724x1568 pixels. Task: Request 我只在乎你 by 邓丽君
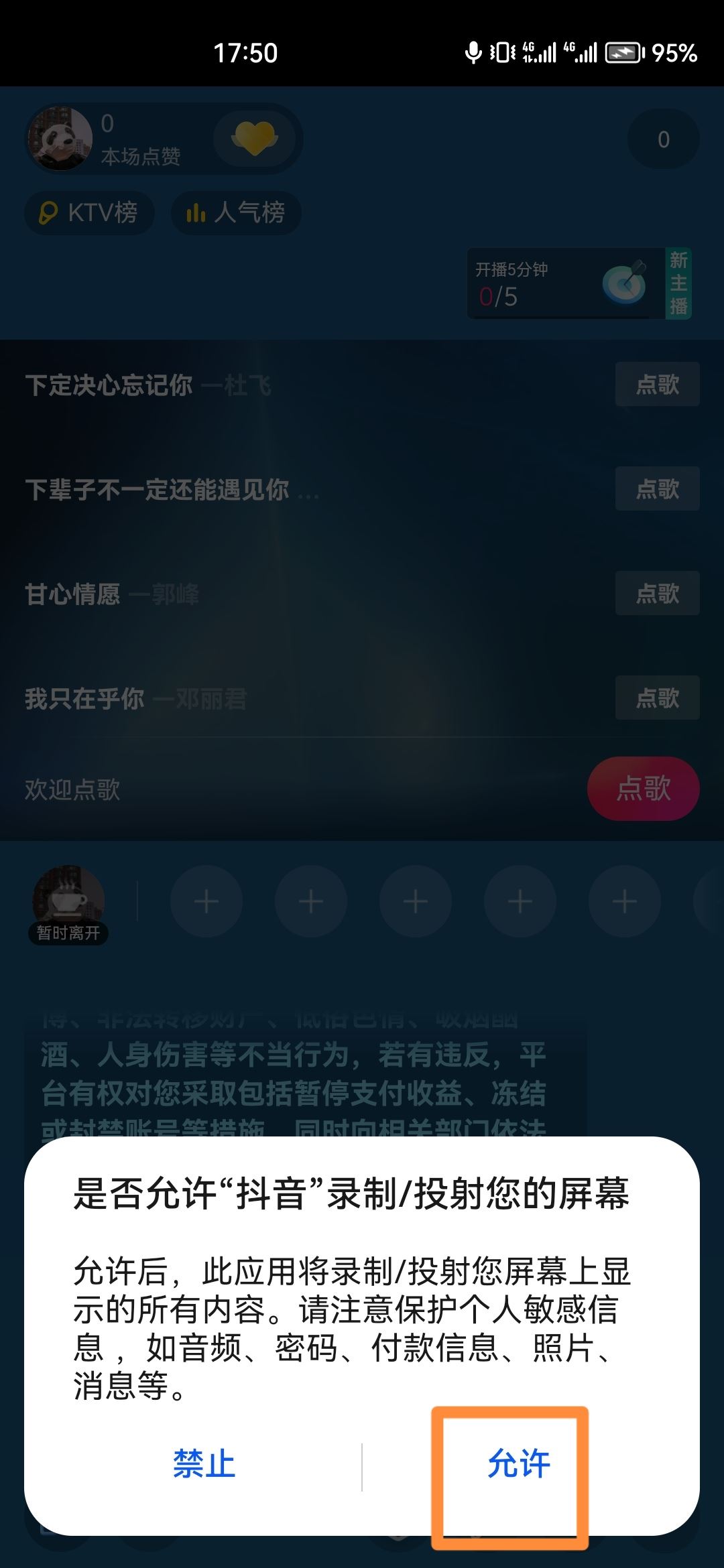(656, 698)
